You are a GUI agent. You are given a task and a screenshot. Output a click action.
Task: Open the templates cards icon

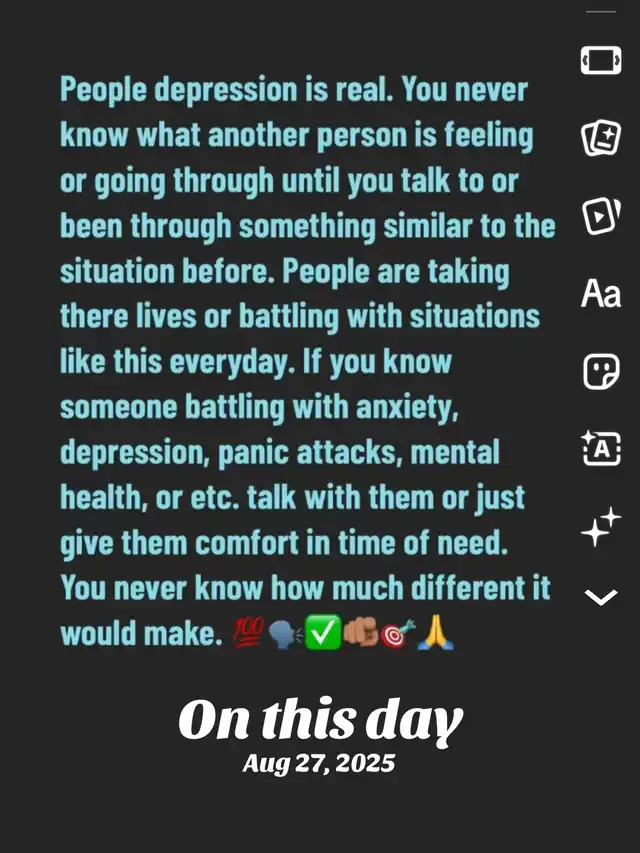pos(601,138)
